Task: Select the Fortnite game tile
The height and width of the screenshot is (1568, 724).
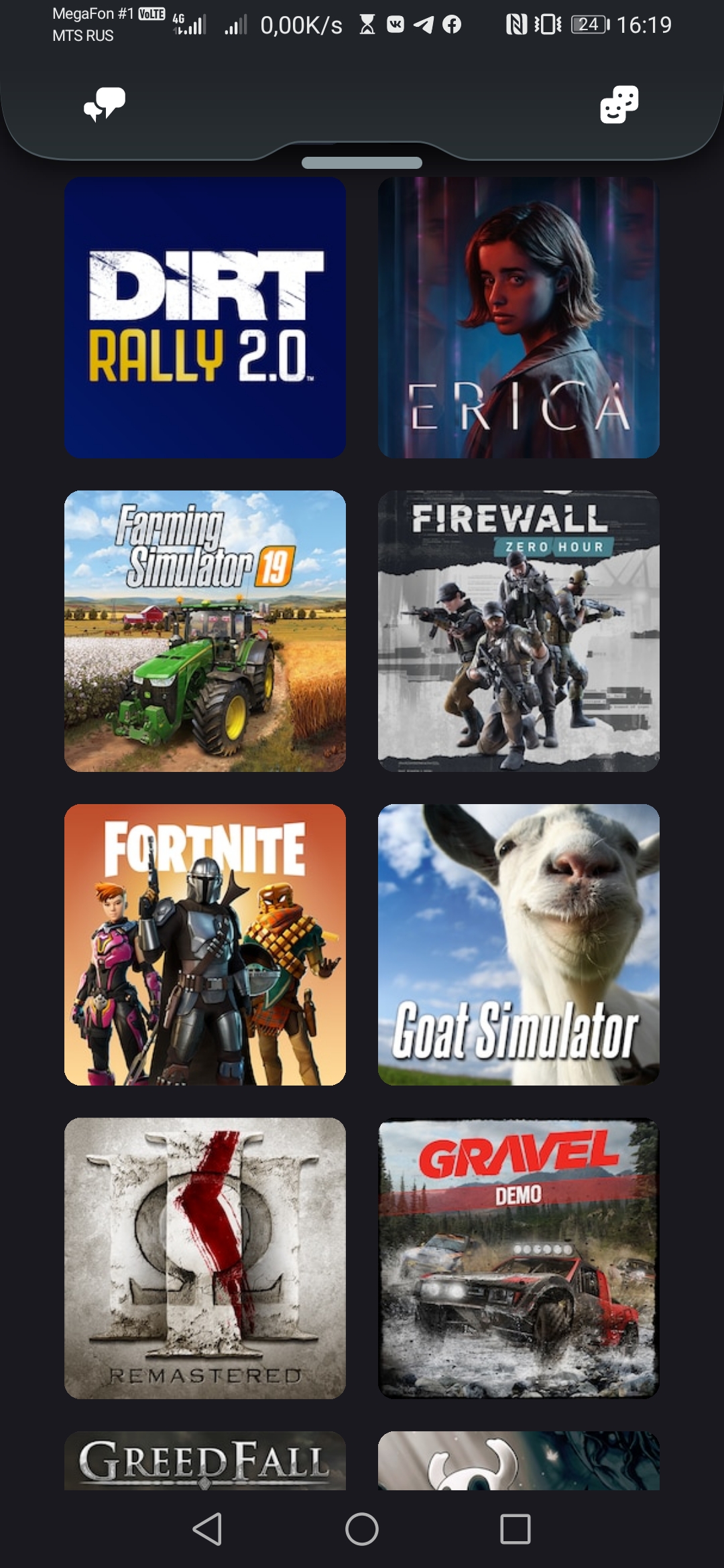Action: coord(205,945)
